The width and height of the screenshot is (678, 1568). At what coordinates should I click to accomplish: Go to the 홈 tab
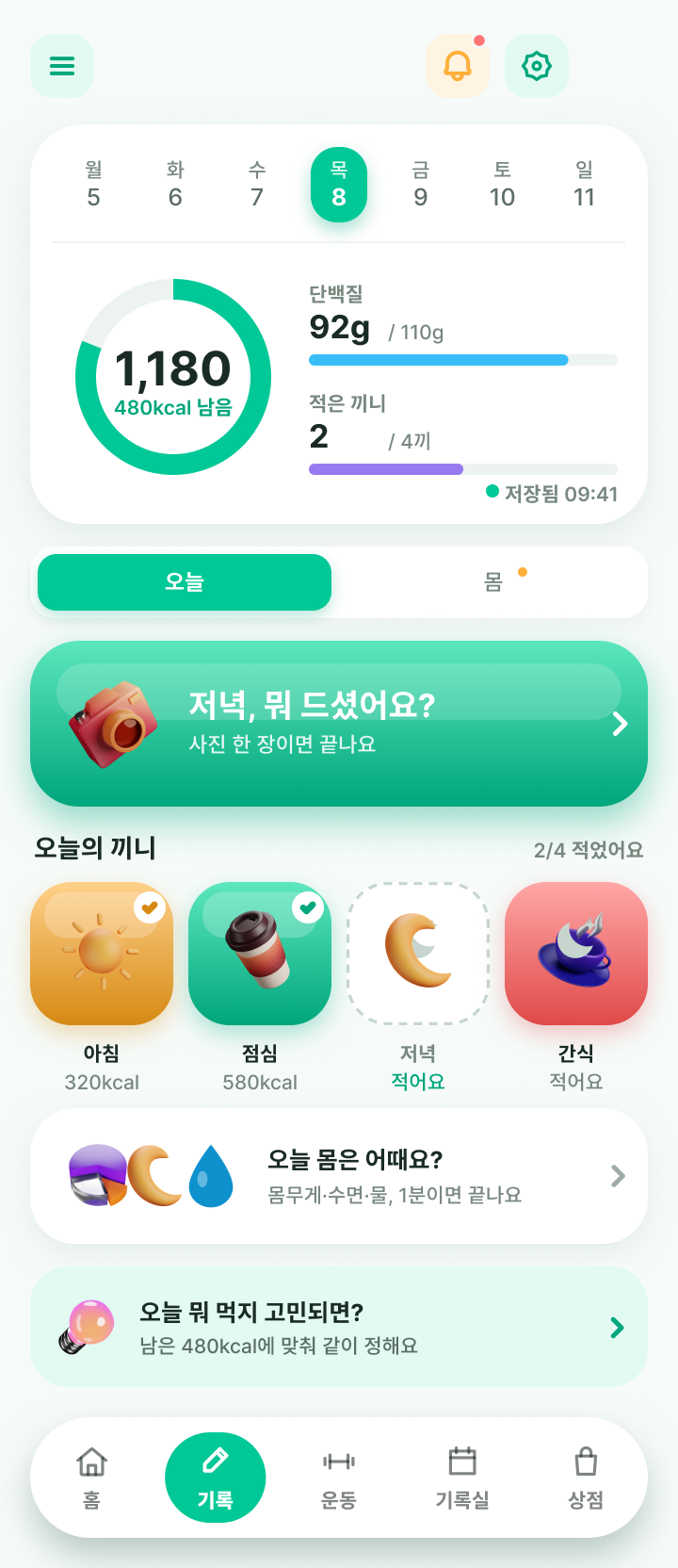91,1478
